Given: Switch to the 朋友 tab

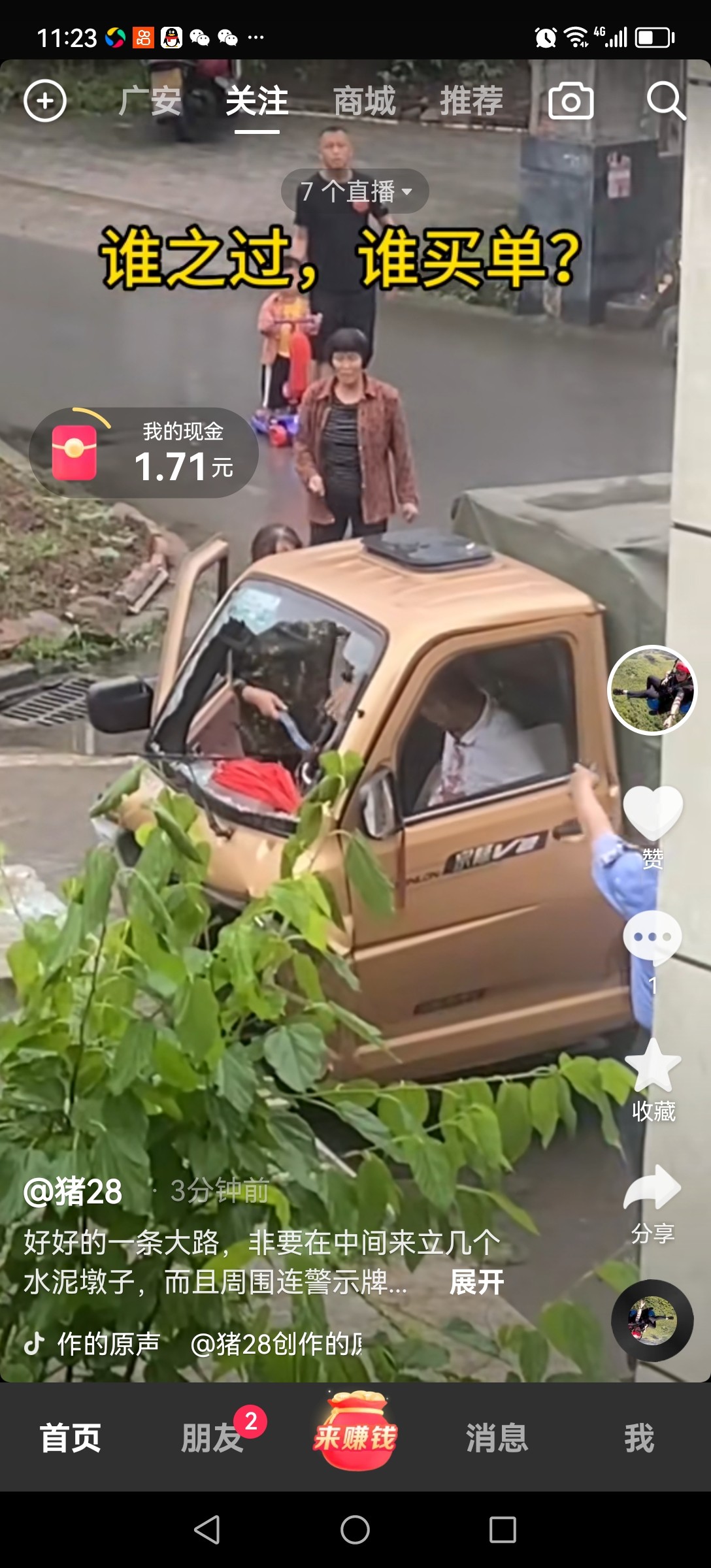Looking at the screenshot, I should pyautogui.click(x=212, y=1438).
